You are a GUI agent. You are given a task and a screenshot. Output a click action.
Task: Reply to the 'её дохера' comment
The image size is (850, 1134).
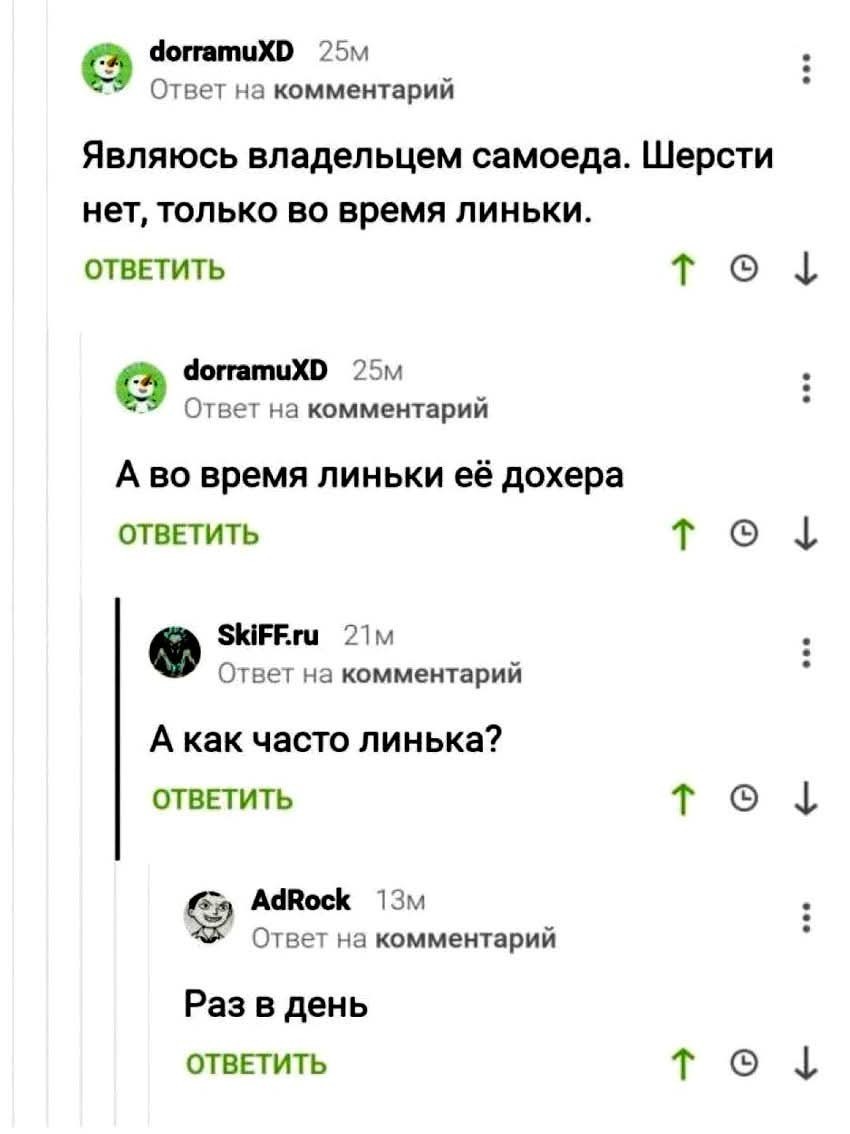point(189,535)
